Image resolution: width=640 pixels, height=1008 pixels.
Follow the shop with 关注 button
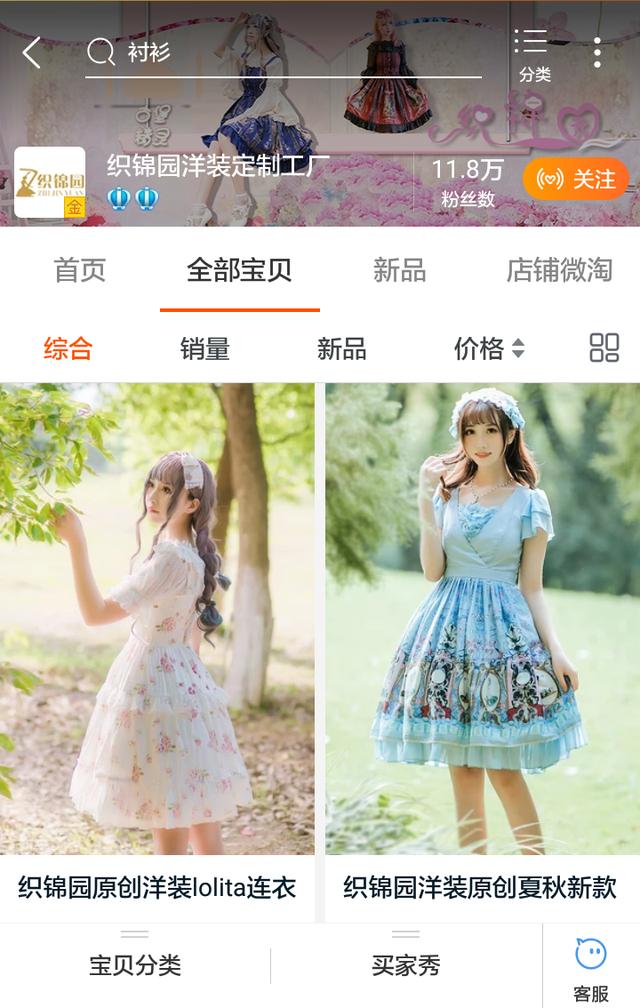(x=575, y=180)
